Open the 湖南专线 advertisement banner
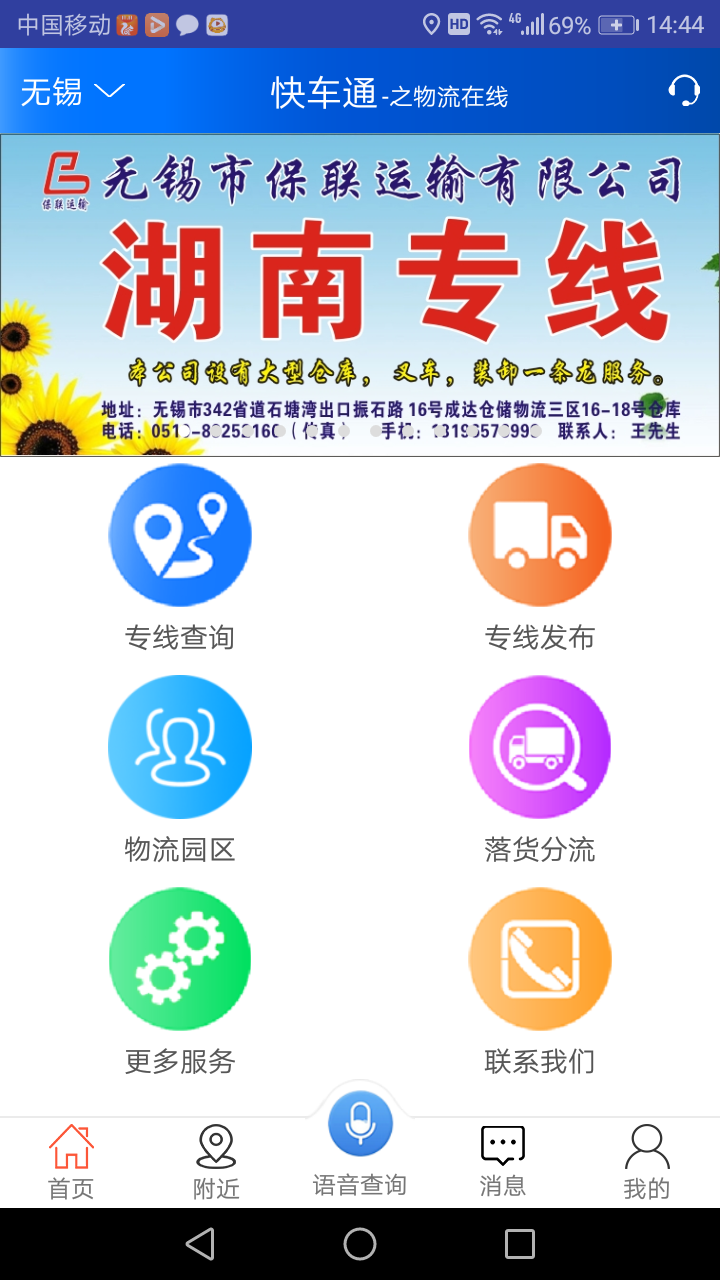This screenshot has width=720, height=1280. (x=360, y=296)
